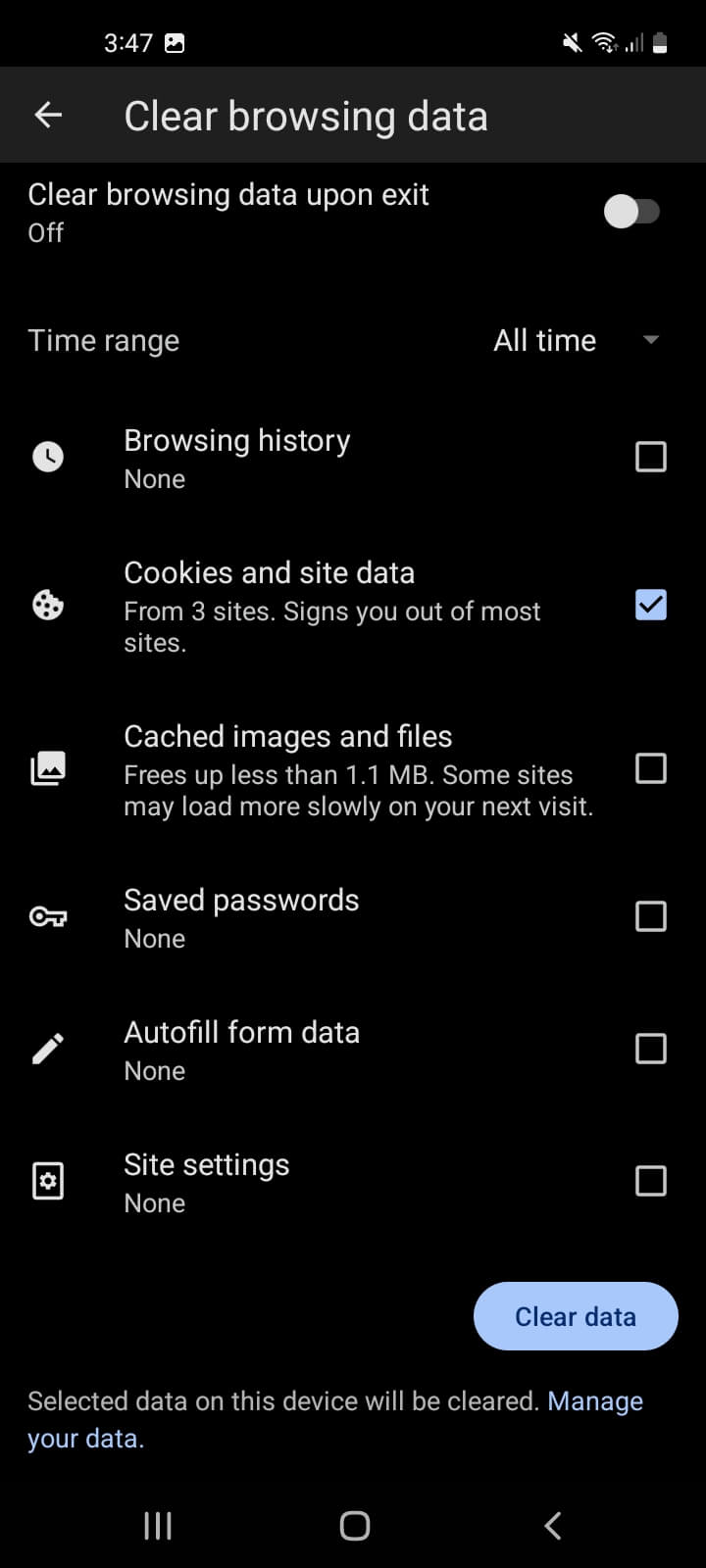
Task: Mark Autofill form data for clearing
Action: (651, 1049)
